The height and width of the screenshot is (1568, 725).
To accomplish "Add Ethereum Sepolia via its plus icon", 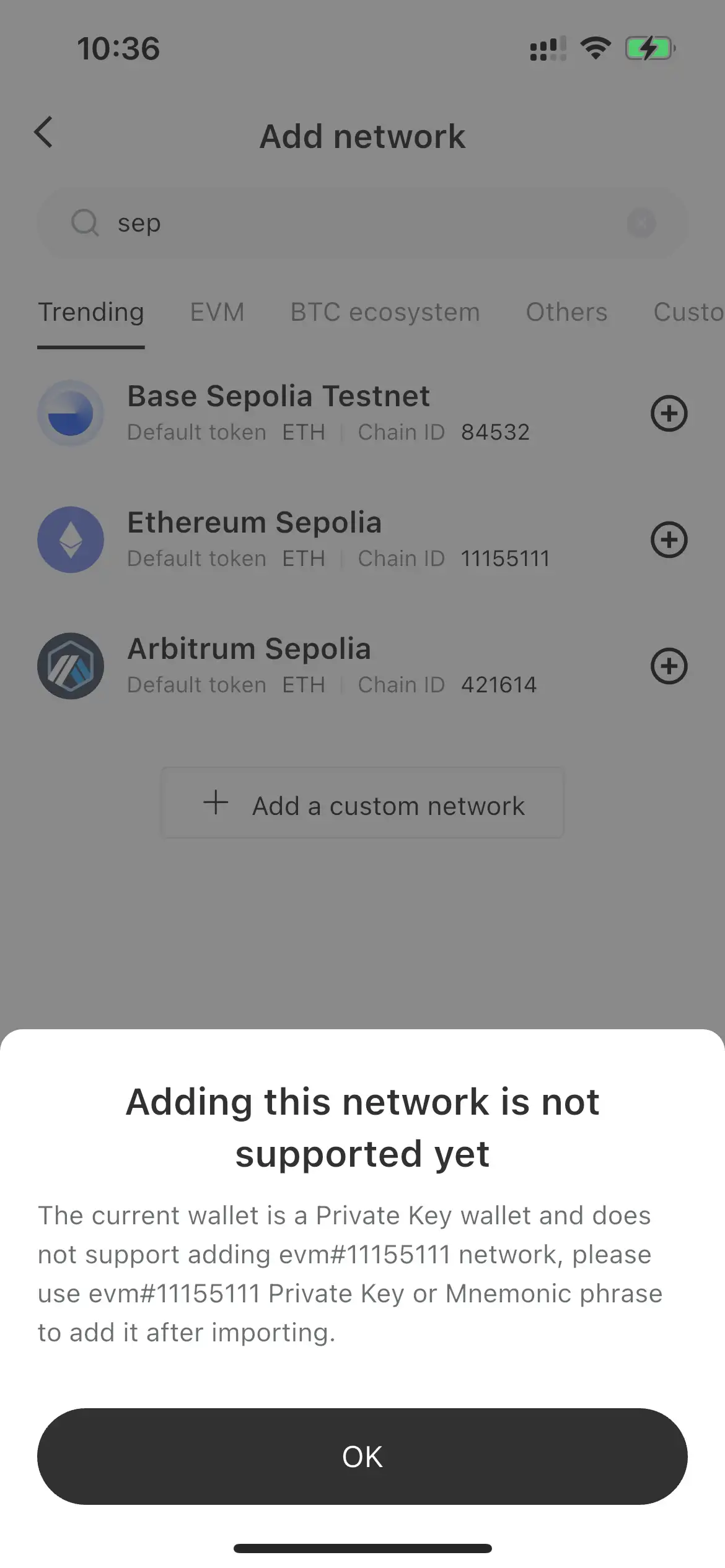I will (x=669, y=539).
